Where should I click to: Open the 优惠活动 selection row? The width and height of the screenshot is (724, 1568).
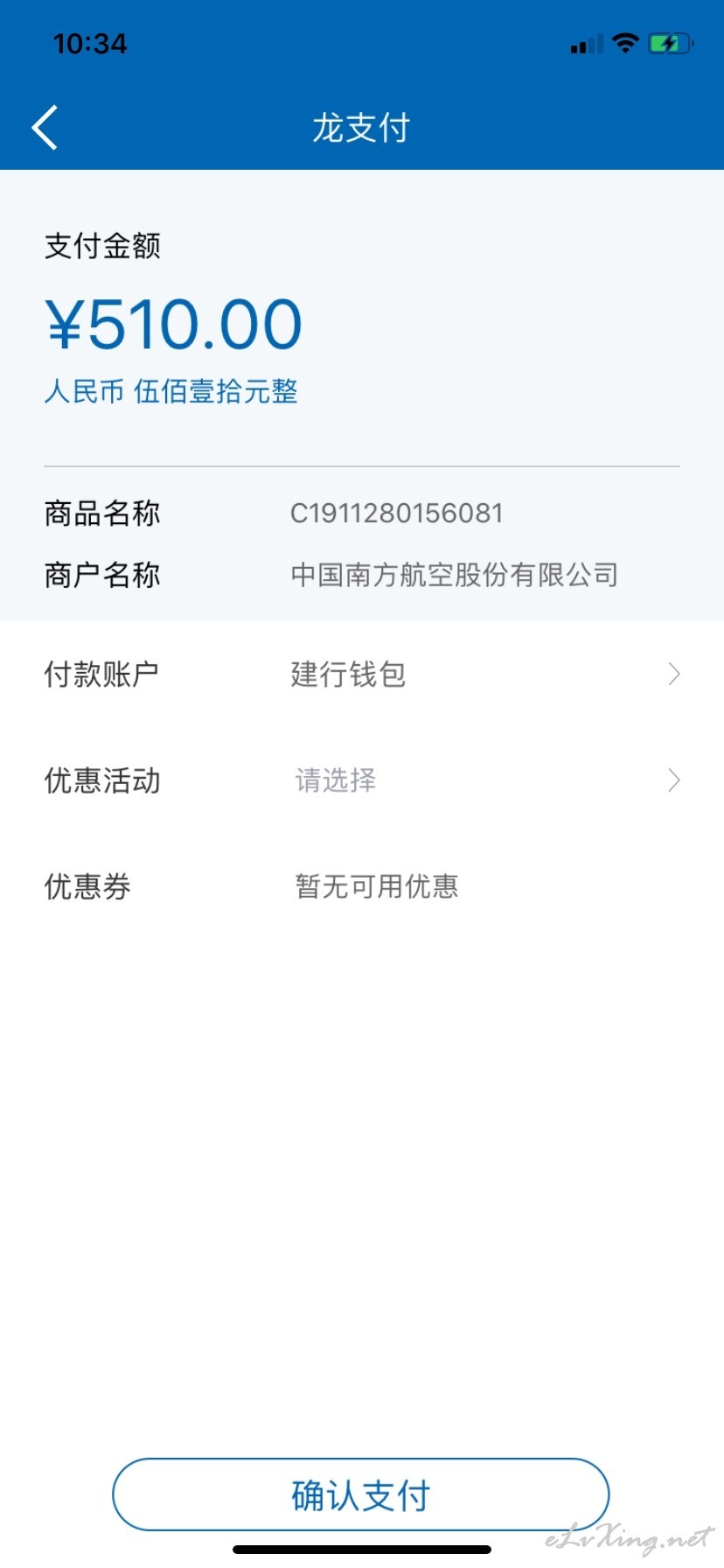click(x=362, y=780)
